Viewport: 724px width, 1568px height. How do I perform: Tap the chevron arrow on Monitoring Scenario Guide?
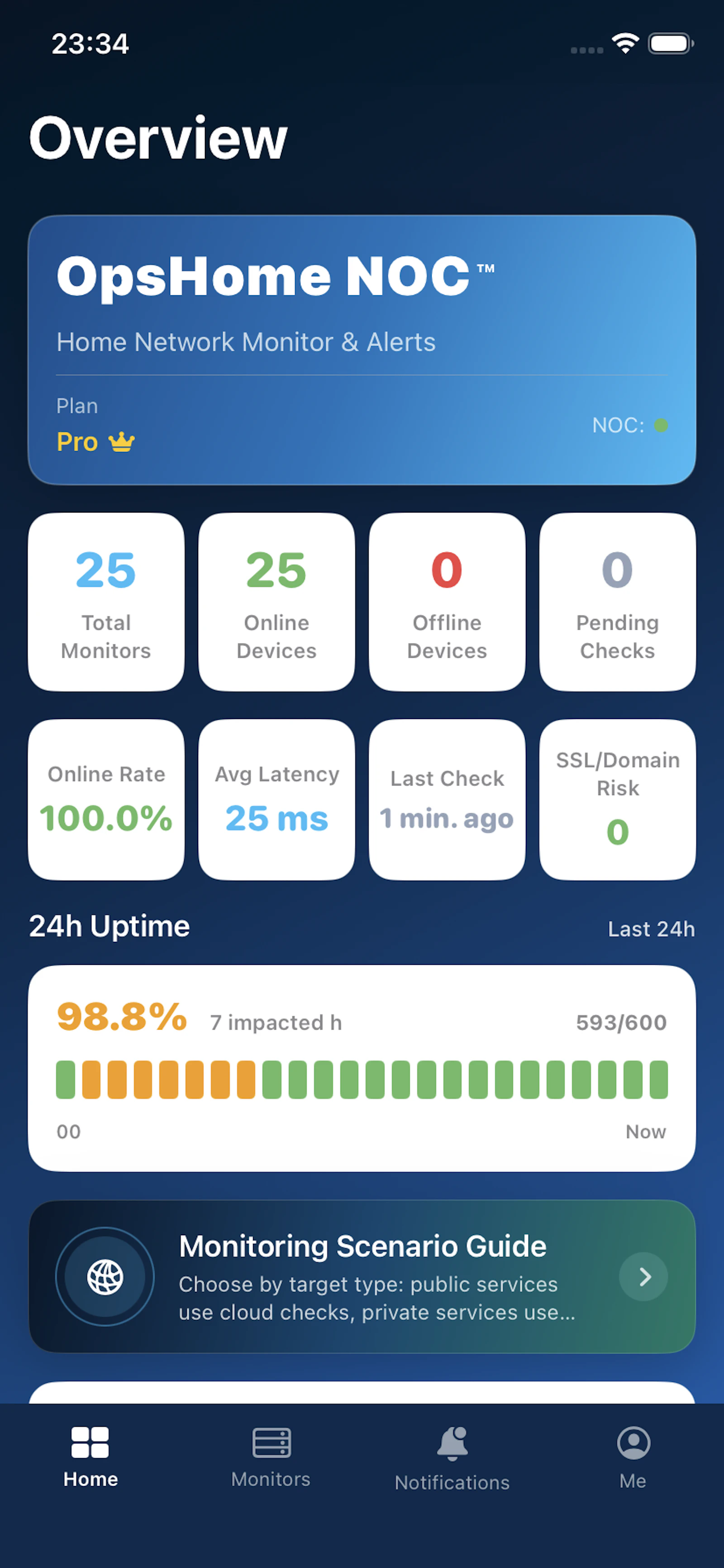(644, 1276)
